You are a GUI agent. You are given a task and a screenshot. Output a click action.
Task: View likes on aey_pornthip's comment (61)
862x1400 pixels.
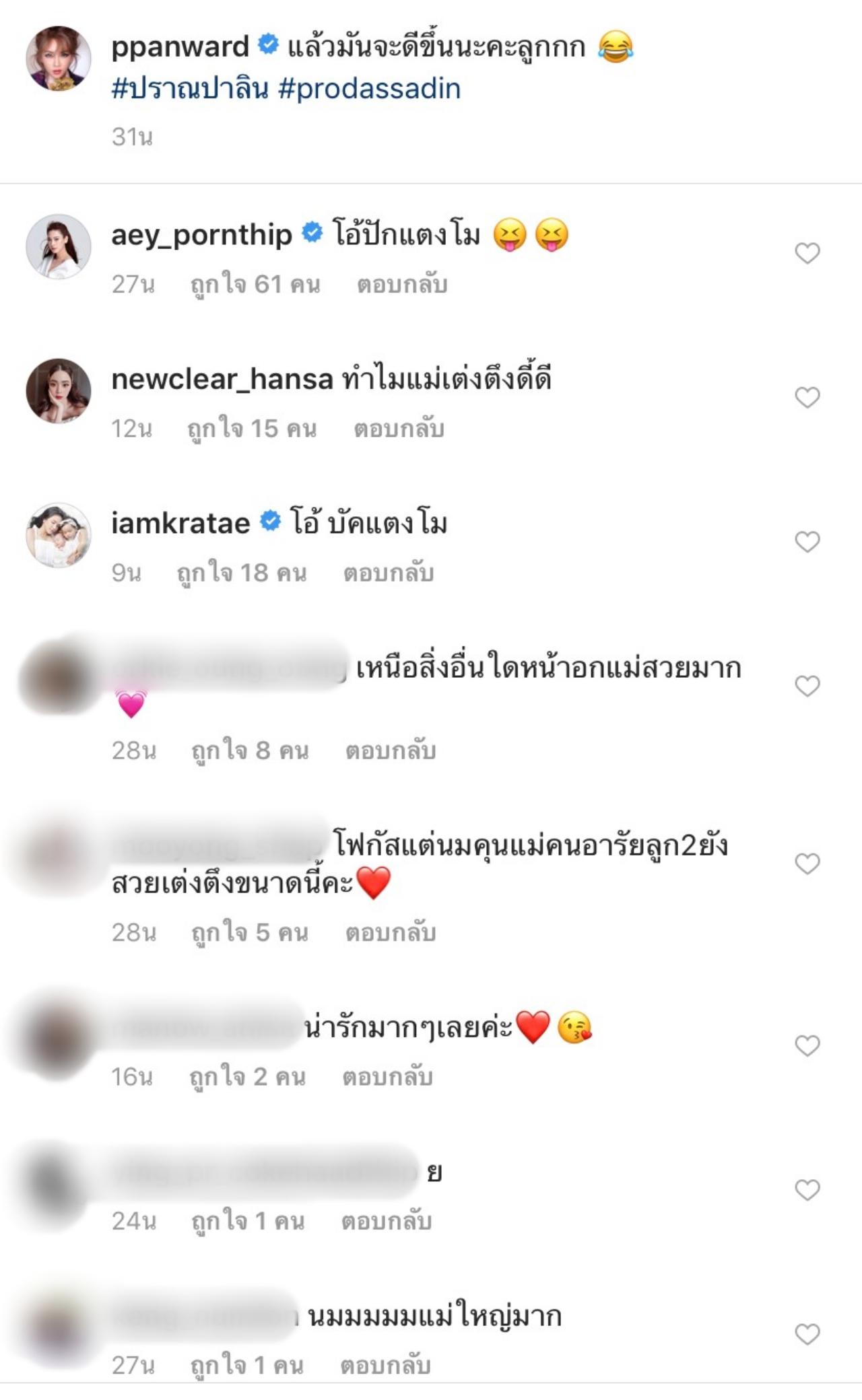click(255, 285)
